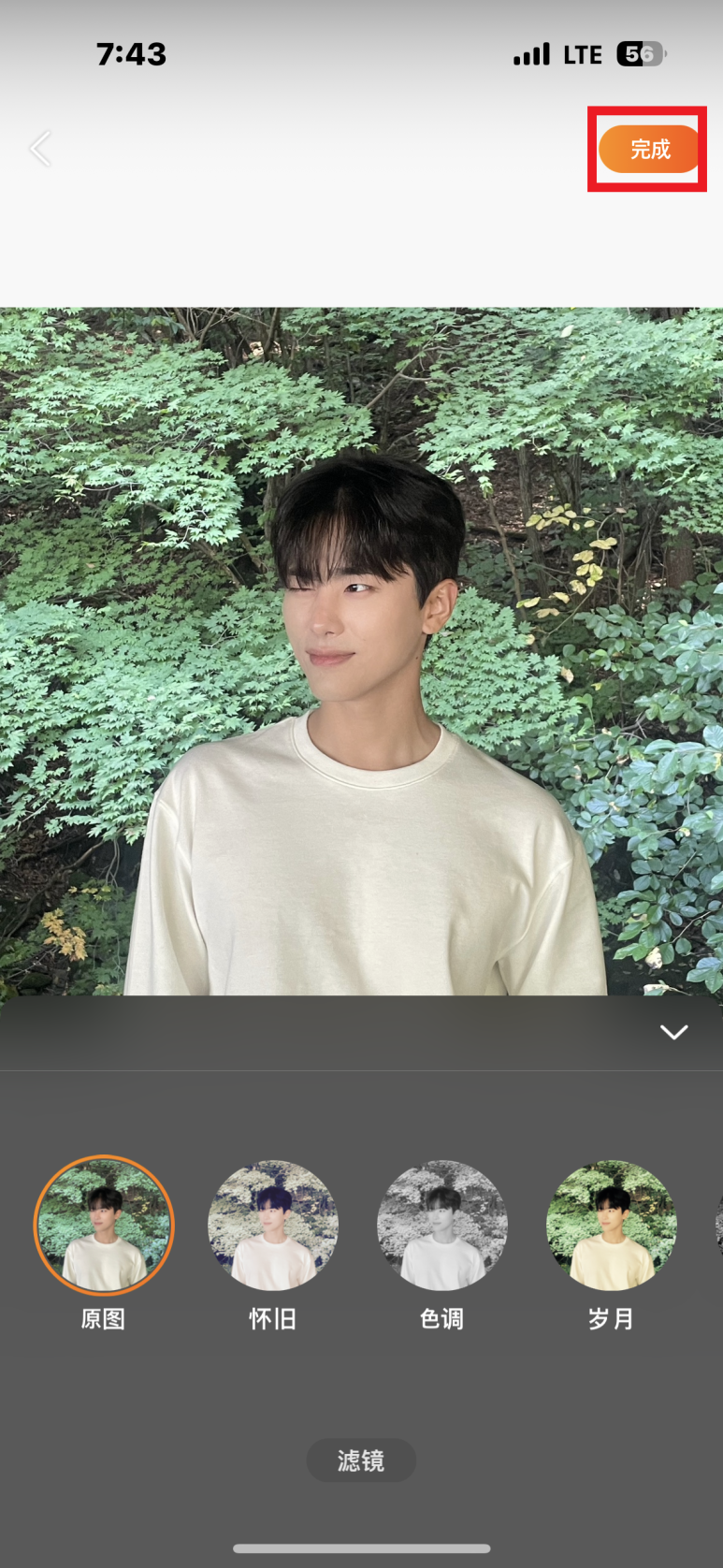Choose the 色调 black-and-white filter

pyautogui.click(x=441, y=1226)
